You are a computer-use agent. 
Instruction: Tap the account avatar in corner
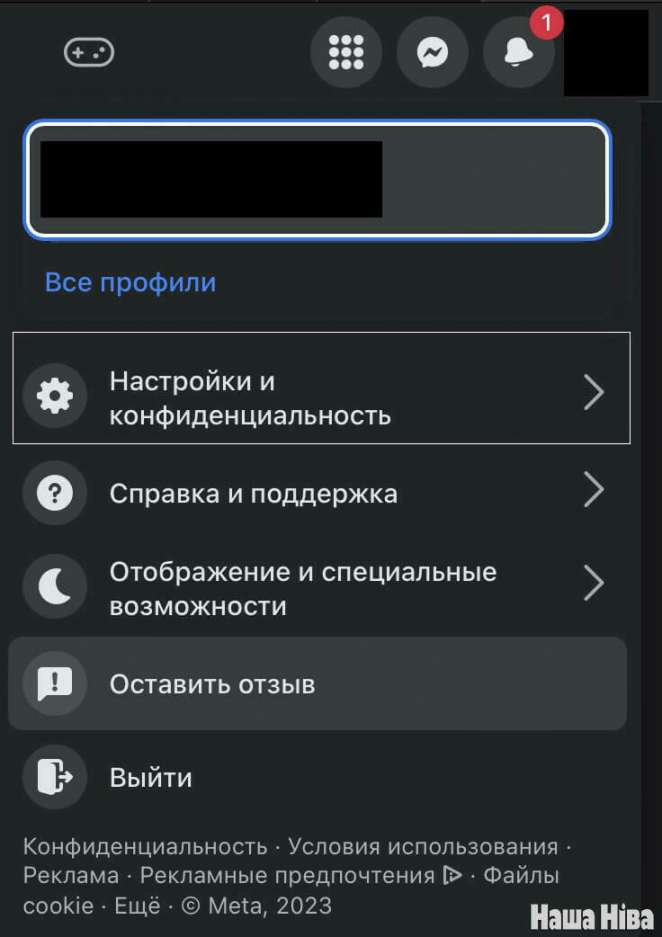tap(605, 52)
